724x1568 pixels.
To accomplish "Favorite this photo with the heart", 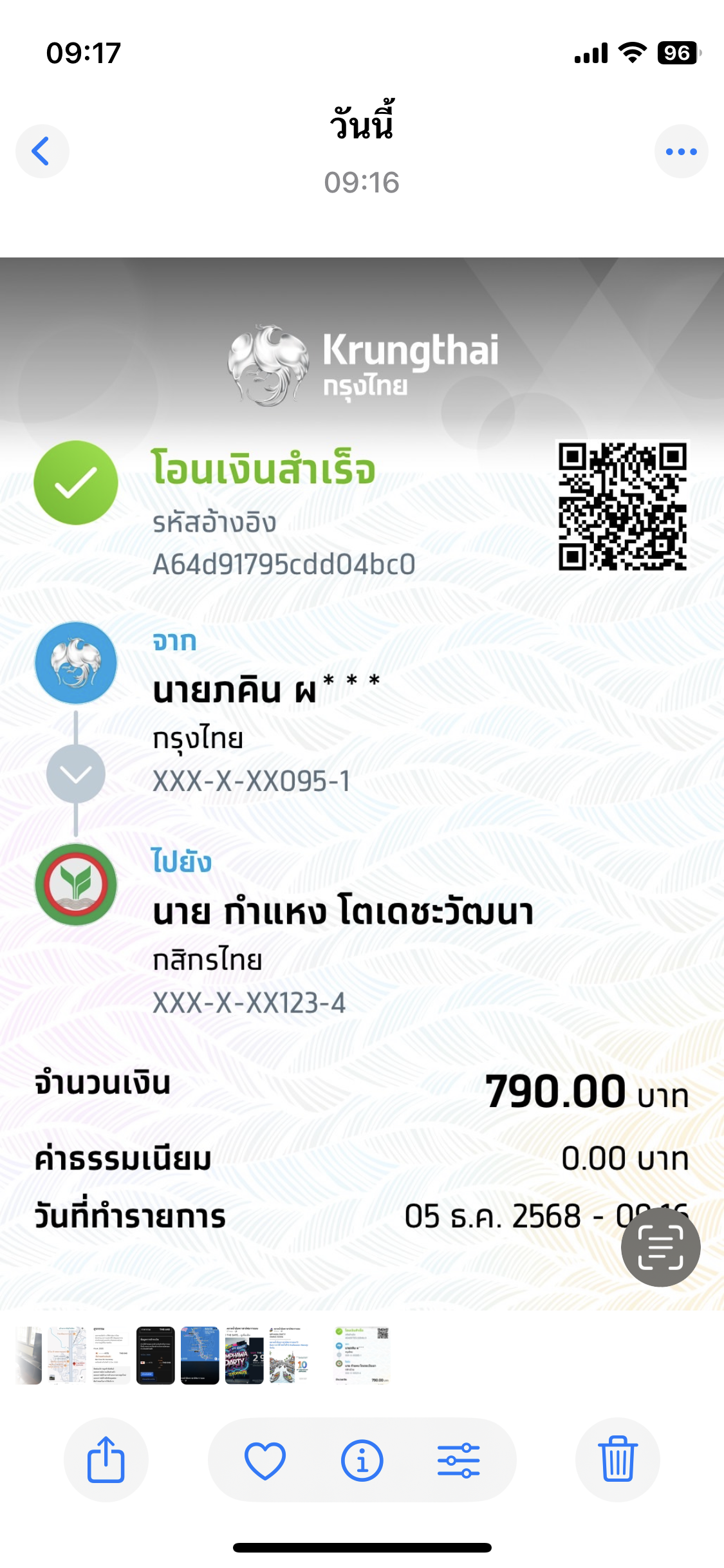I will [x=265, y=1460].
